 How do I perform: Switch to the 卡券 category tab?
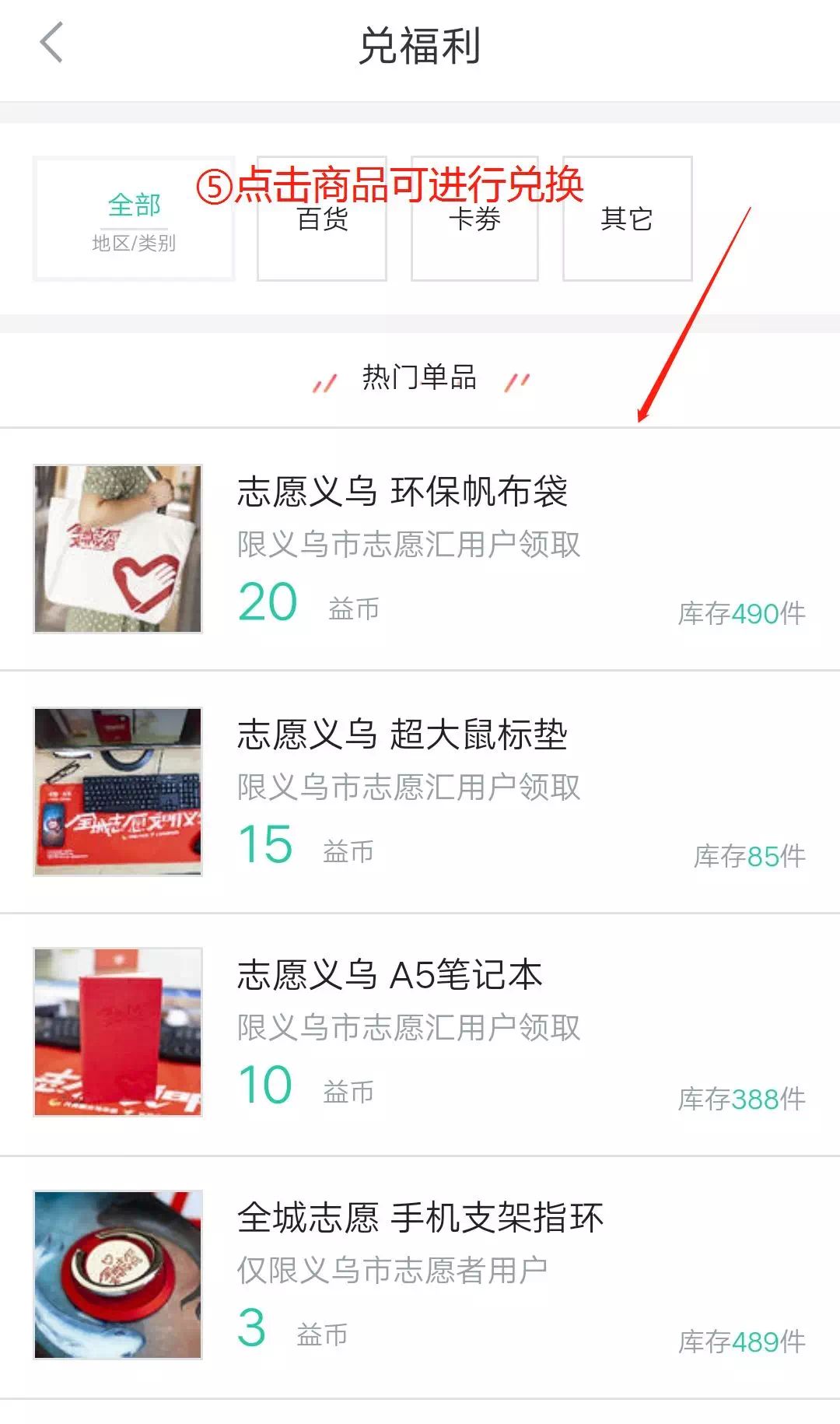[473, 220]
